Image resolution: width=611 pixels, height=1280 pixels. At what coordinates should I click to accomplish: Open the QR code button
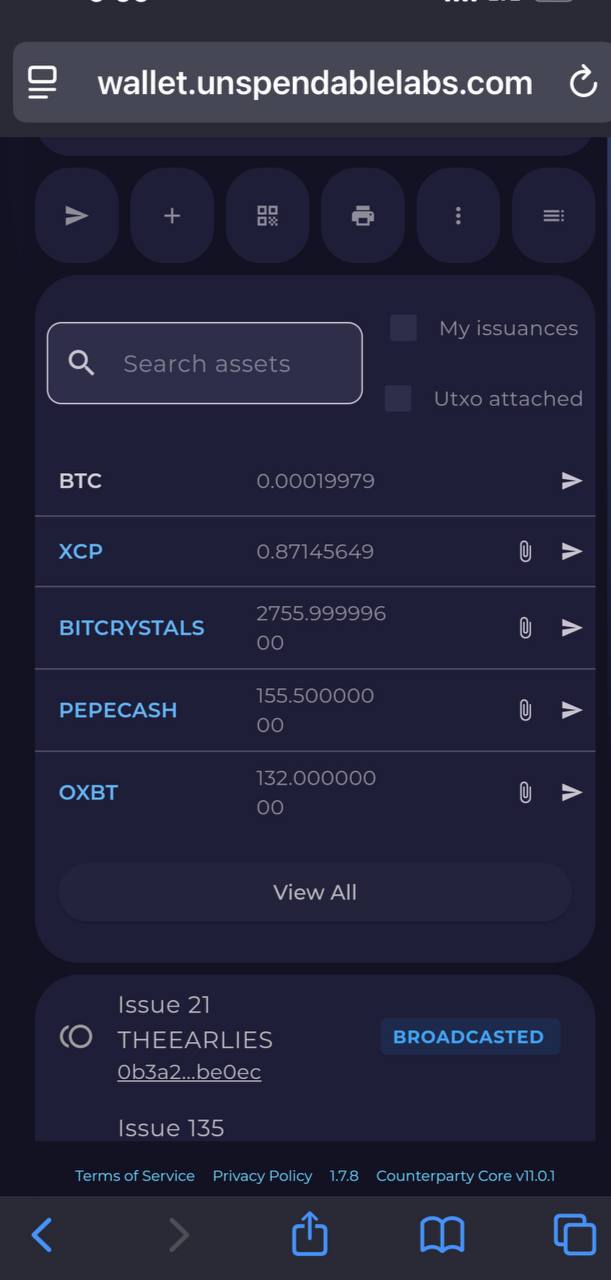click(267, 215)
